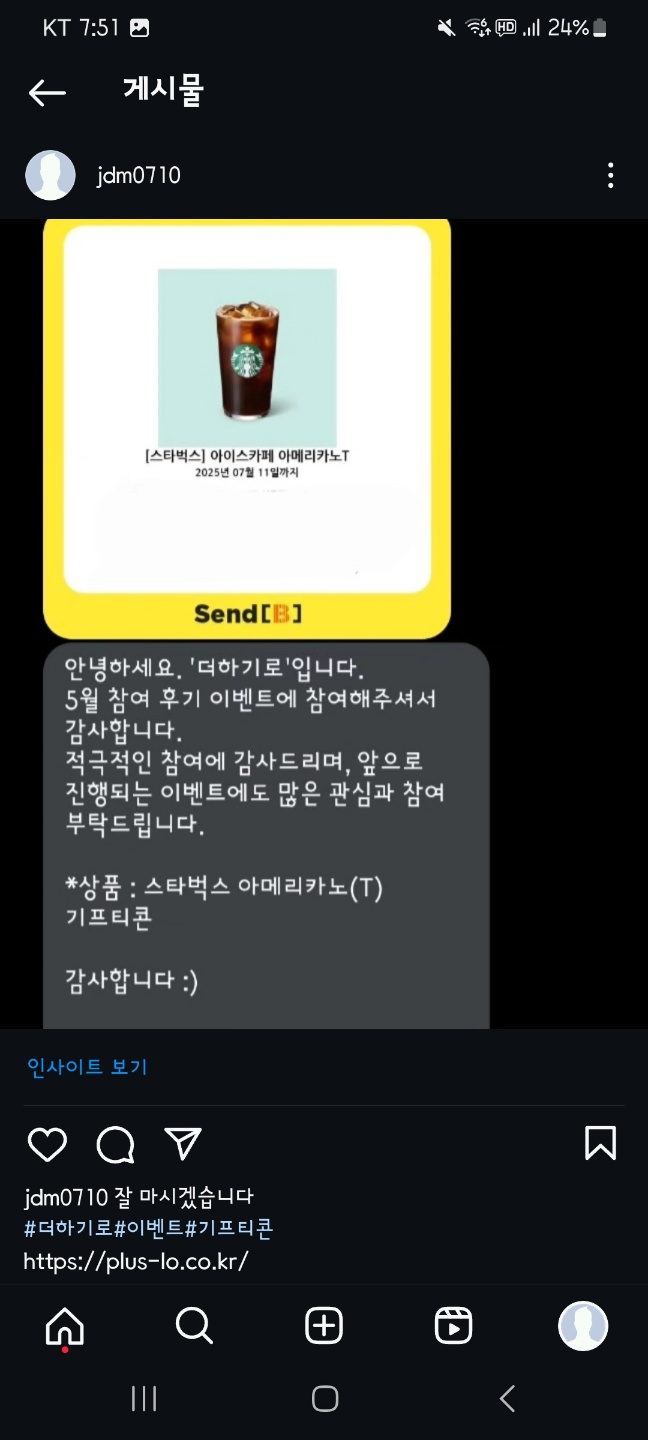Share the post with the paper plane icon
The image size is (648, 1440).
[183, 1144]
